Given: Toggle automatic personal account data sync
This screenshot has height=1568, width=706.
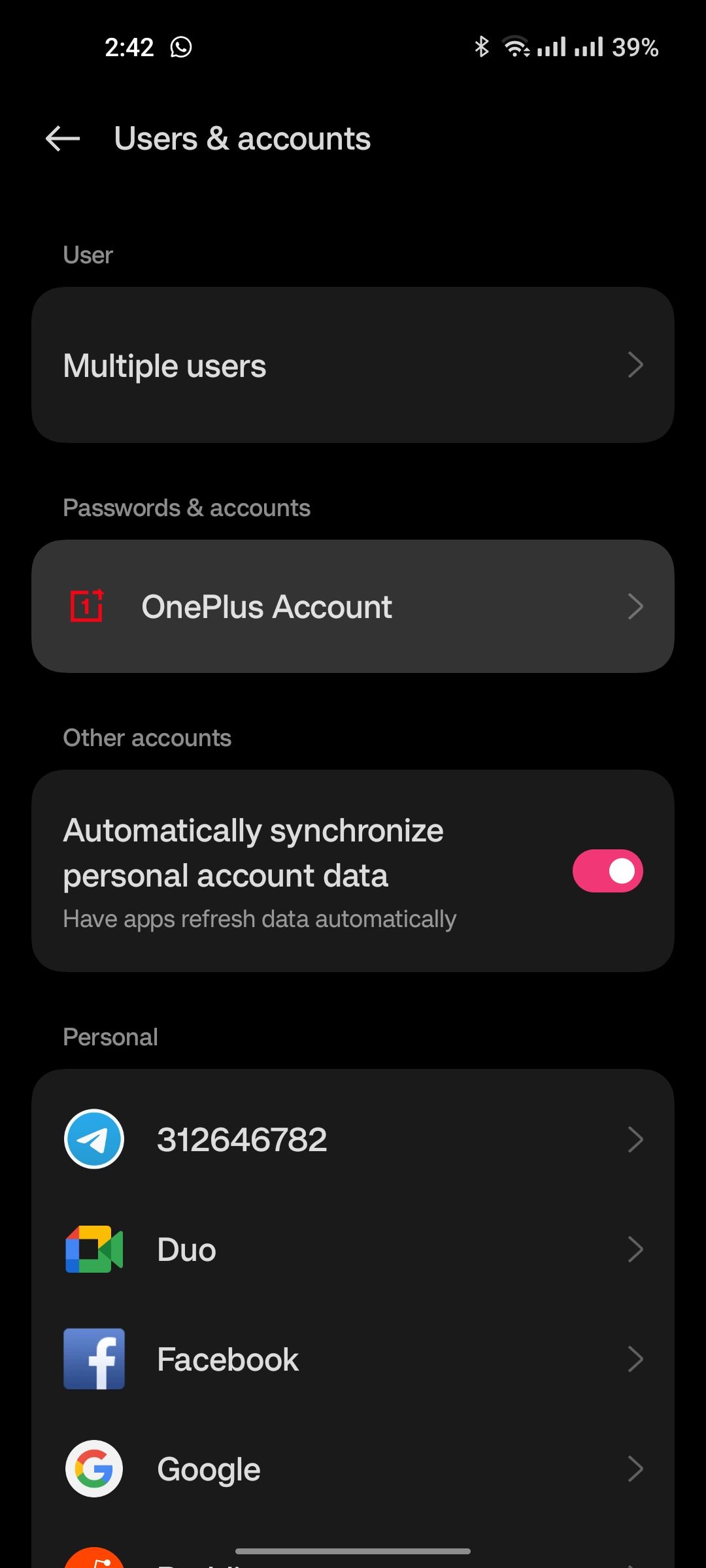Looking at the screenshot, I should [607, 871].
